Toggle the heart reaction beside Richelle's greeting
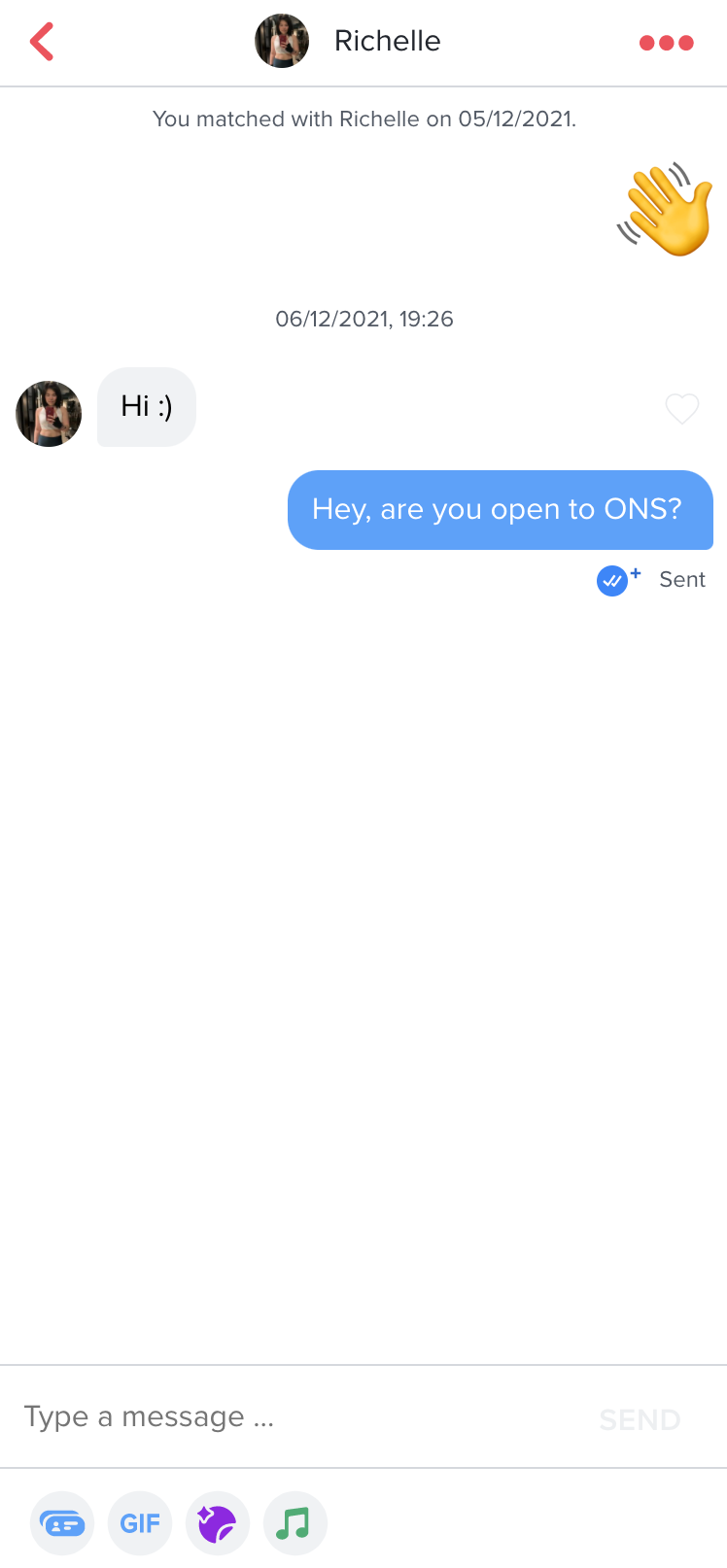The height and width of the screenshot is (1568, 727). 682,409
